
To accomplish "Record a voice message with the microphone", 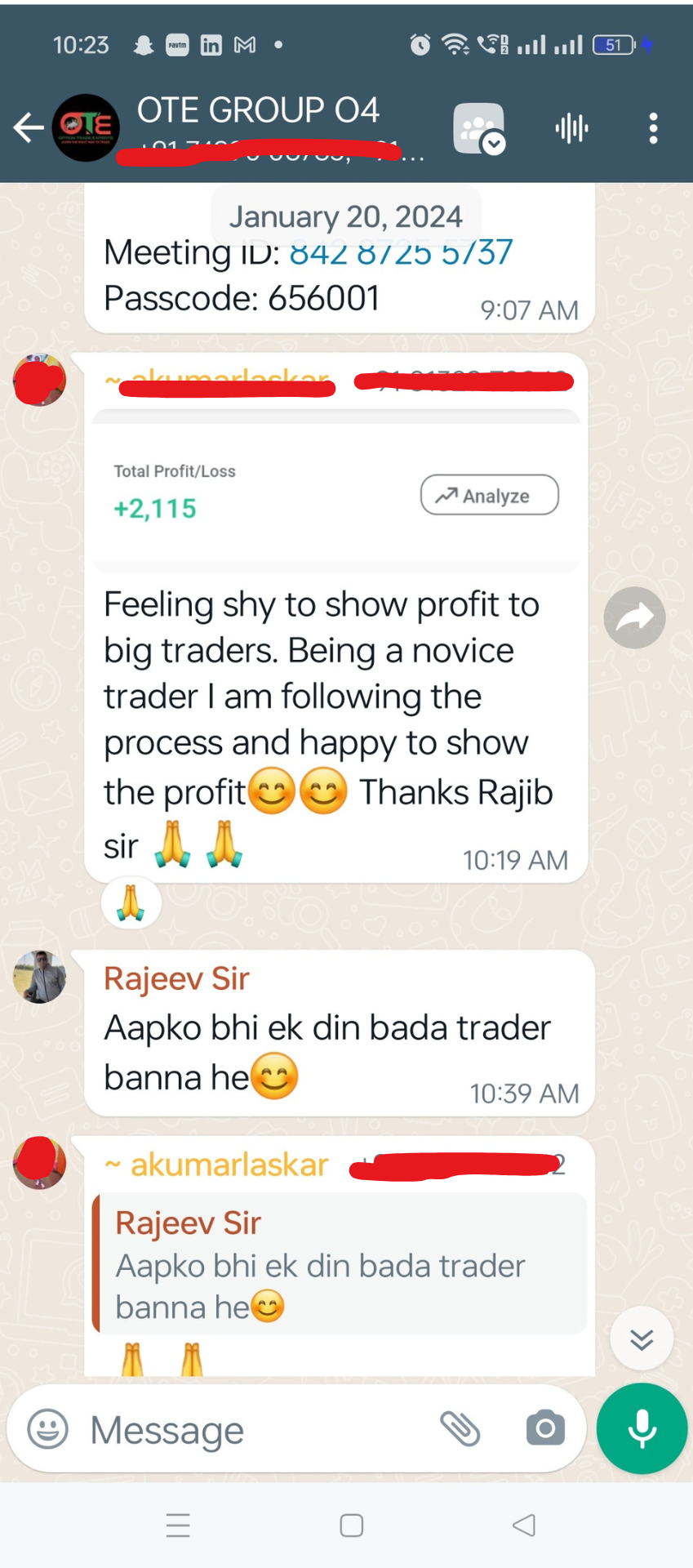I will tap(642, 1428).
